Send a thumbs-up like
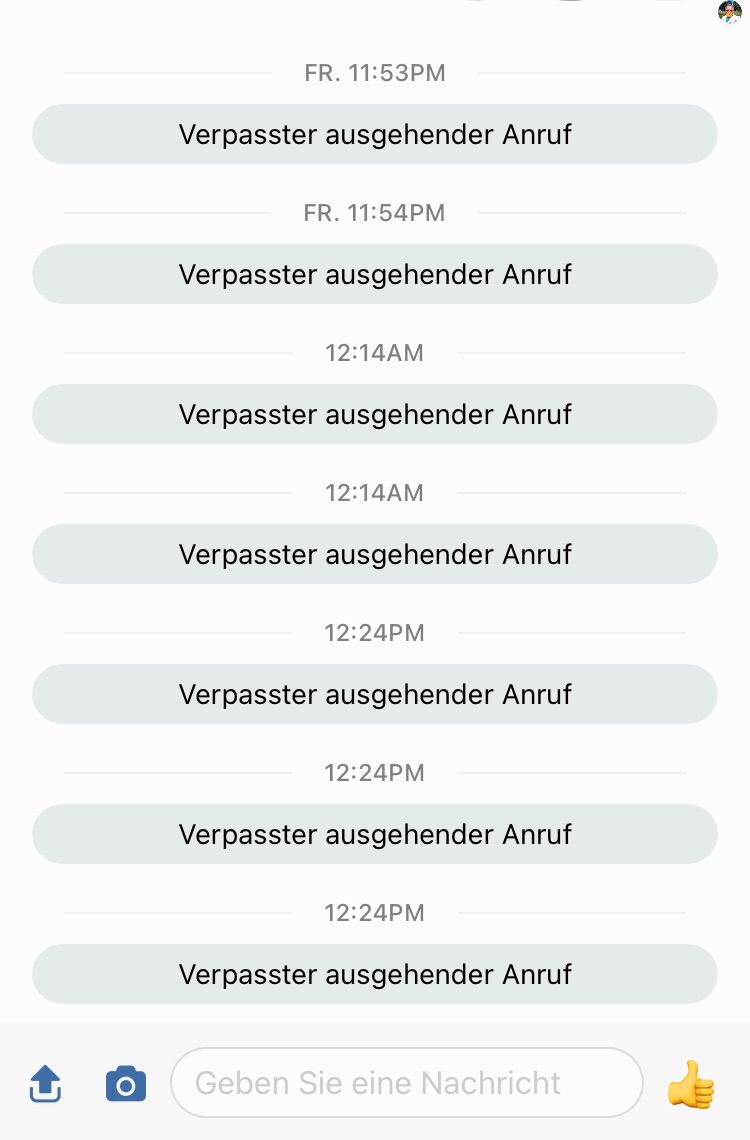This screenshot has height=1140, width=750. pyautogui.click(x=691, y=1084)
